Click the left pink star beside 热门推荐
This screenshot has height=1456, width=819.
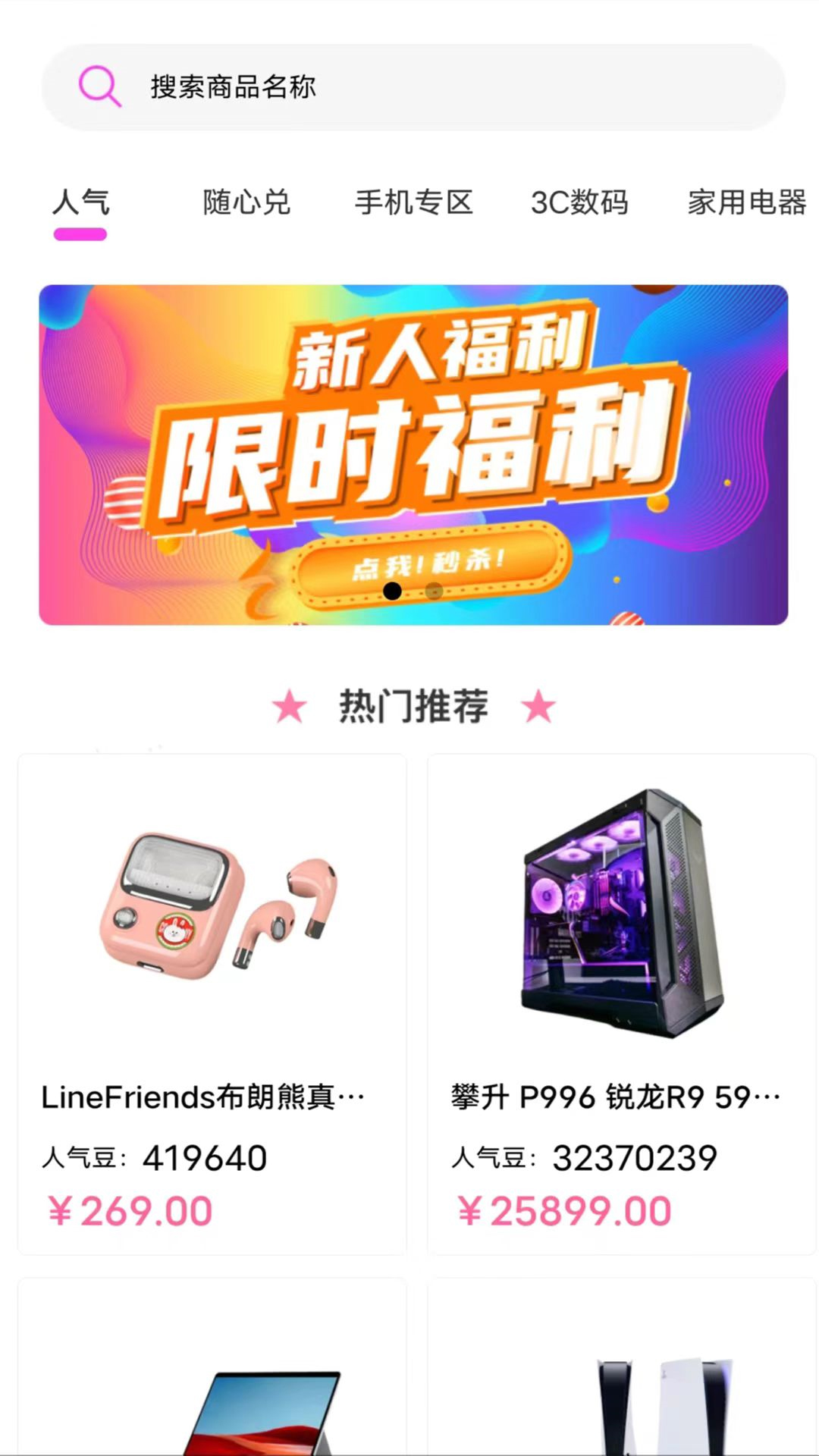[x=289, y=706]
